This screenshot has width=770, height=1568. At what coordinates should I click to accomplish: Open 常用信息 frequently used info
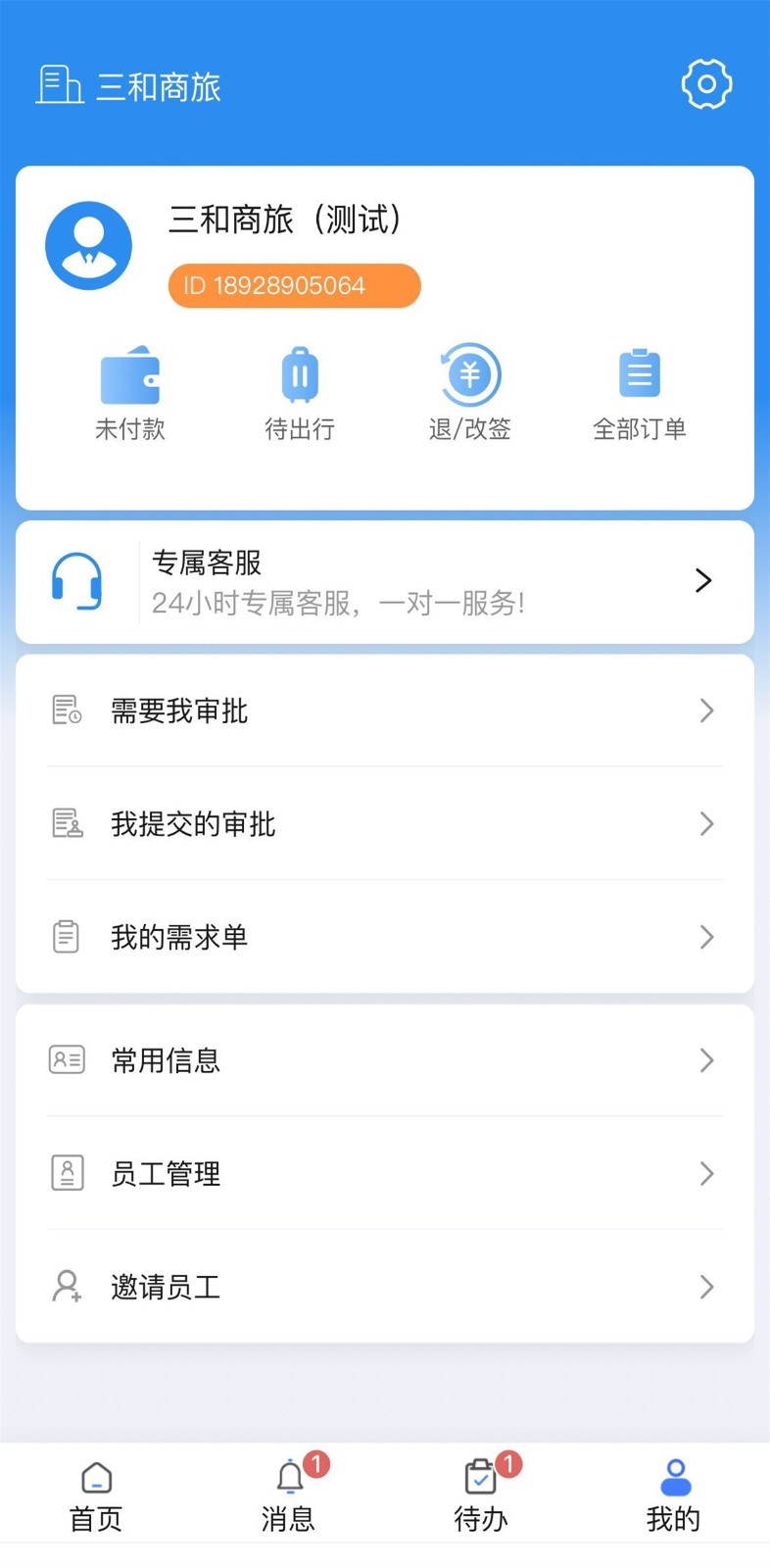tap(385, 1060)
